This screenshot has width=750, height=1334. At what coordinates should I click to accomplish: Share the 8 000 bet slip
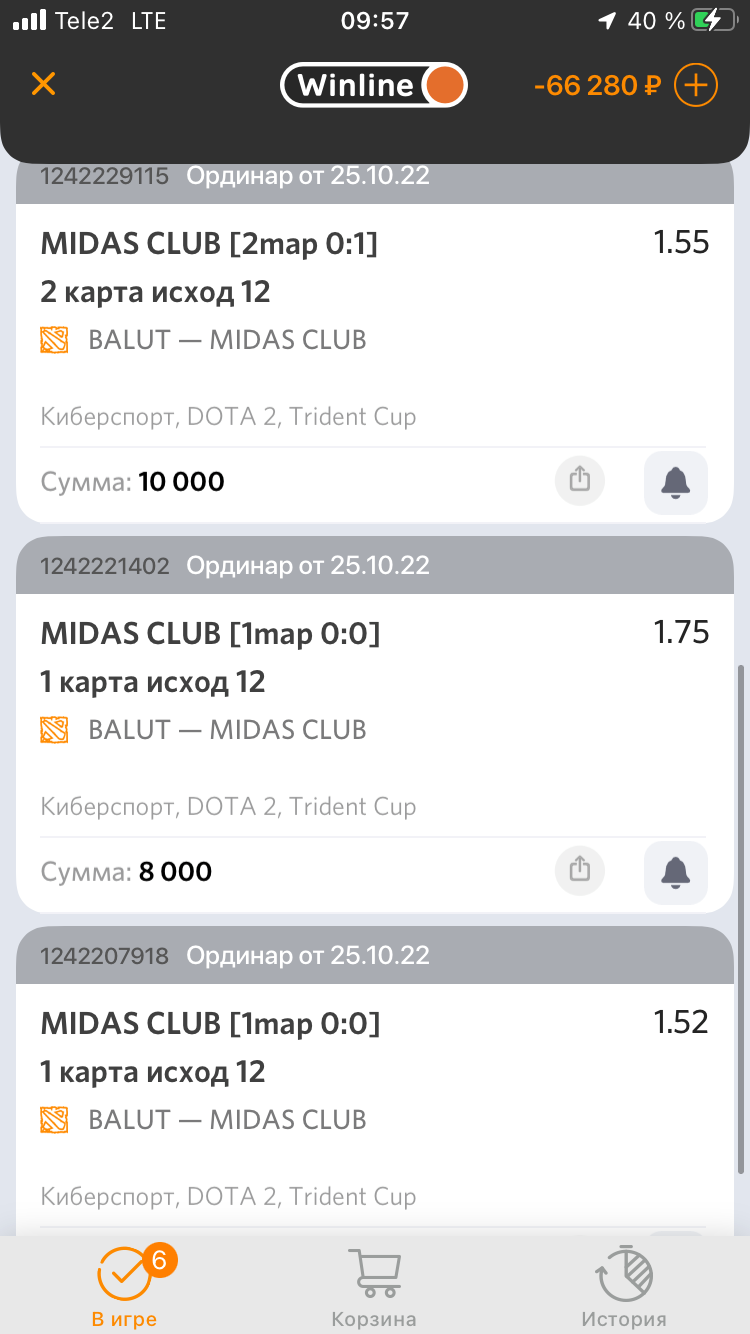(x=580, y=871)
